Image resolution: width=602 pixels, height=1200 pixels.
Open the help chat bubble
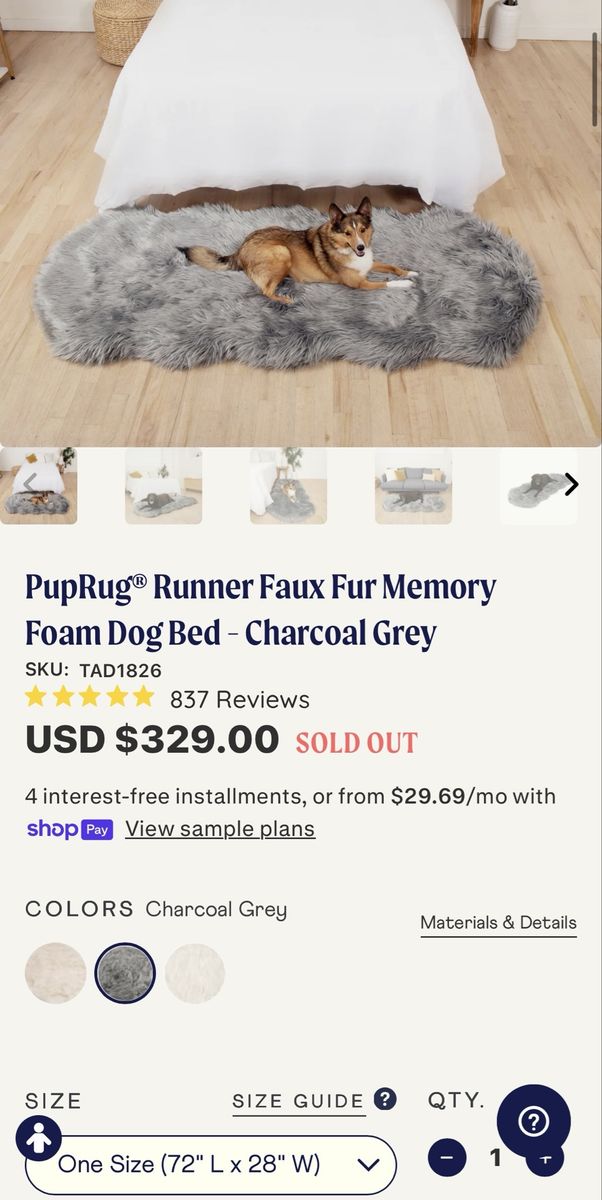[x=533, y=1121]
